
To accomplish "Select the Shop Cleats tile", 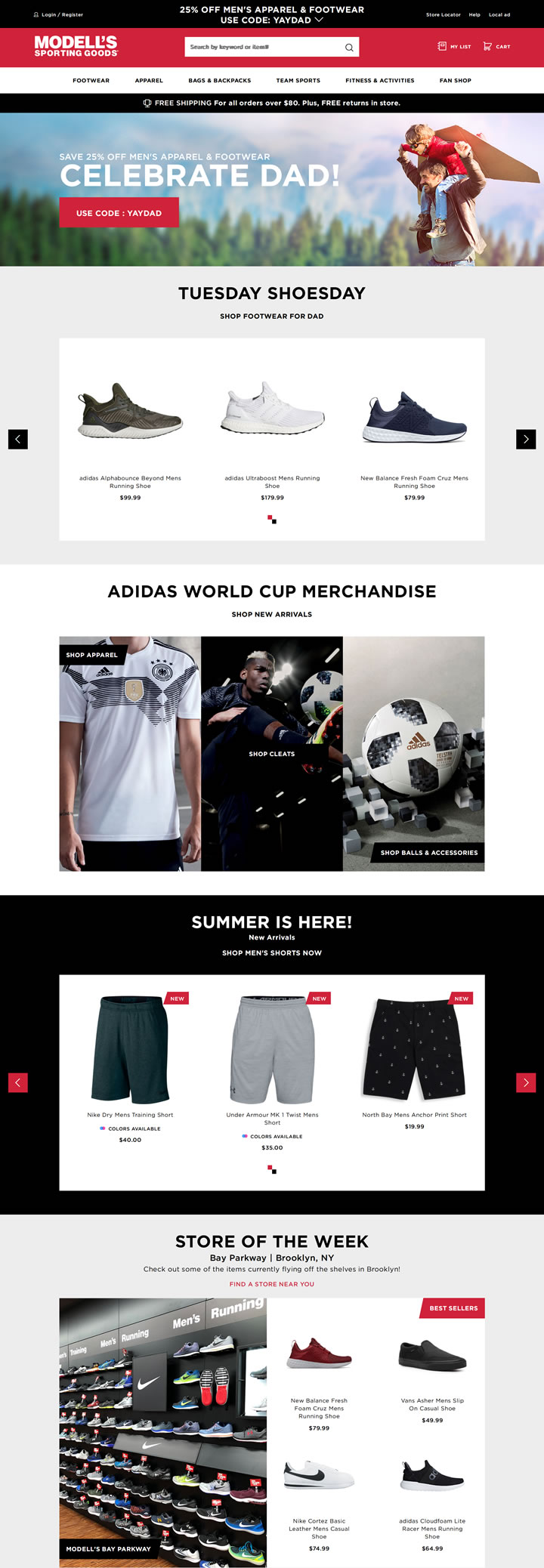I will click(272, 754).
